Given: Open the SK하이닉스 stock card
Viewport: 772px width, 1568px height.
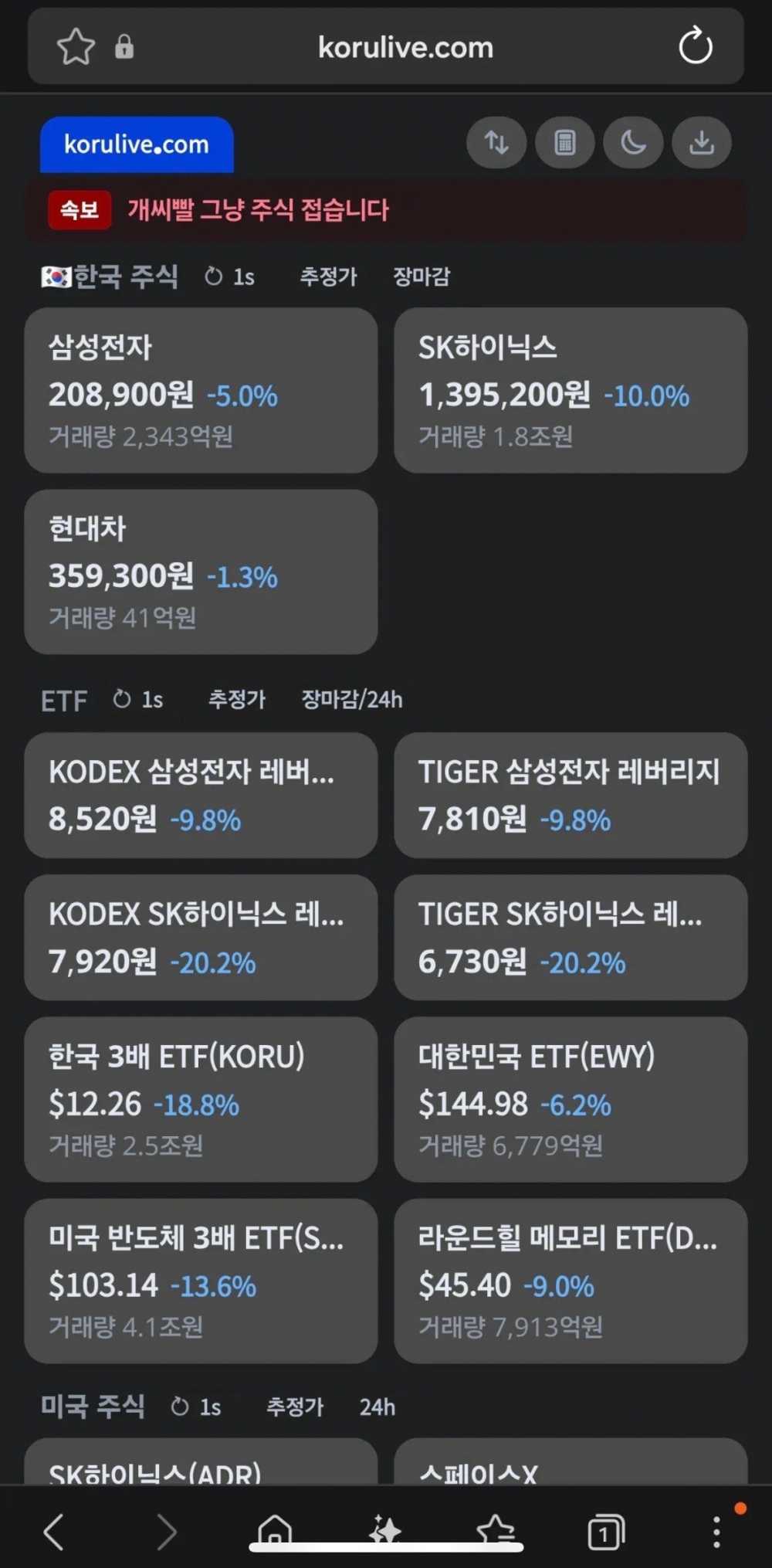Looking at the screenshot, I should coord(571,391).
